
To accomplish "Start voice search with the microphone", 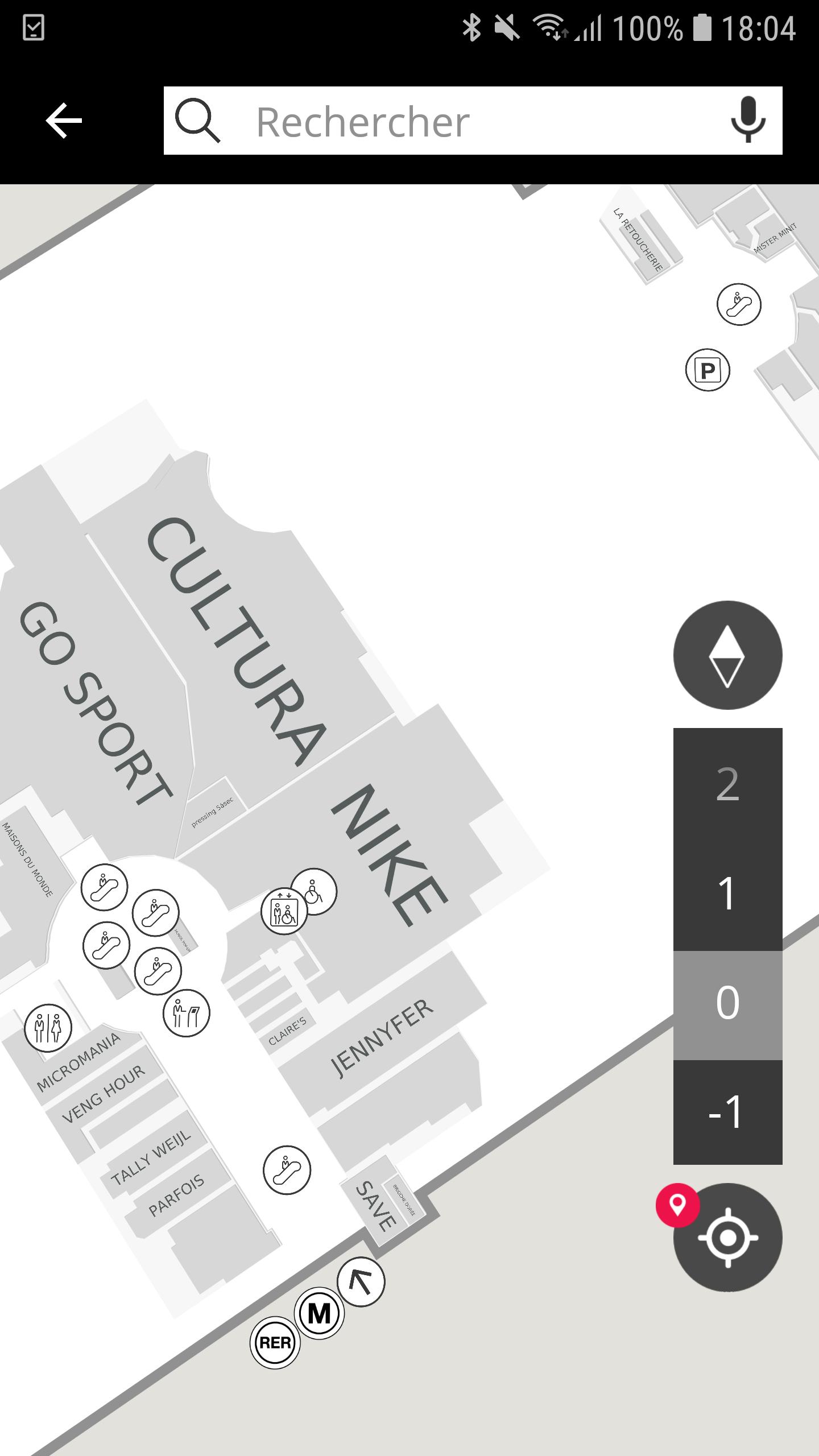I will (748, 121).
